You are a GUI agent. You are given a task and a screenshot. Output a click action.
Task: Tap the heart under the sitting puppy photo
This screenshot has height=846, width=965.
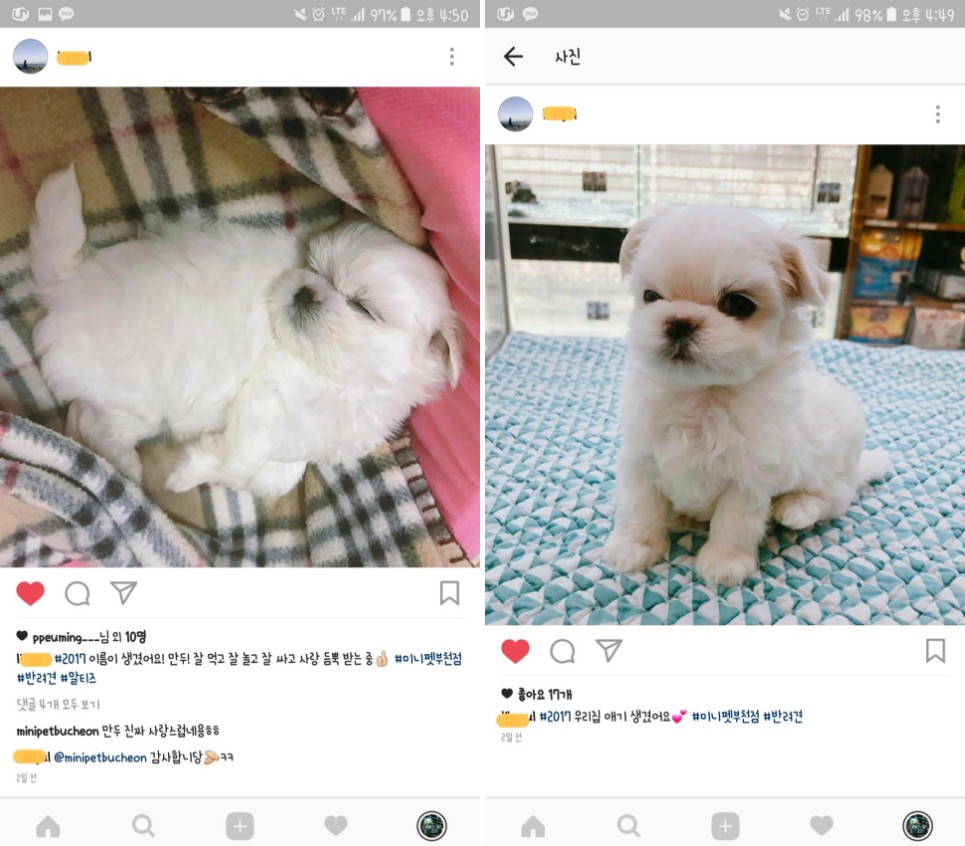coord(515,651)
